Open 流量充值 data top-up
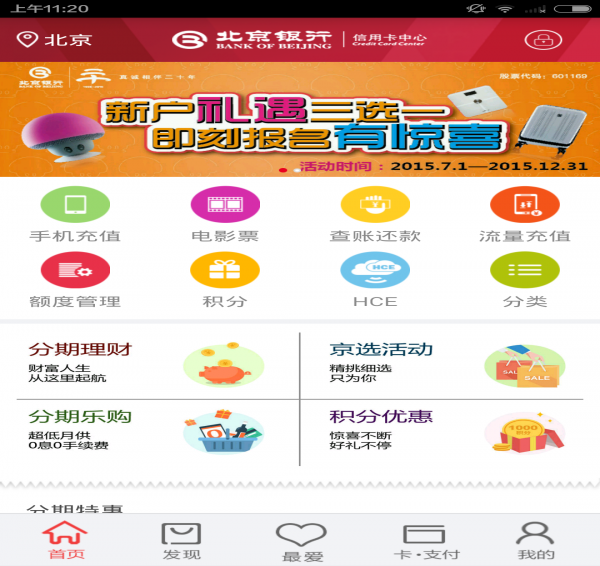 click(524, 215)
